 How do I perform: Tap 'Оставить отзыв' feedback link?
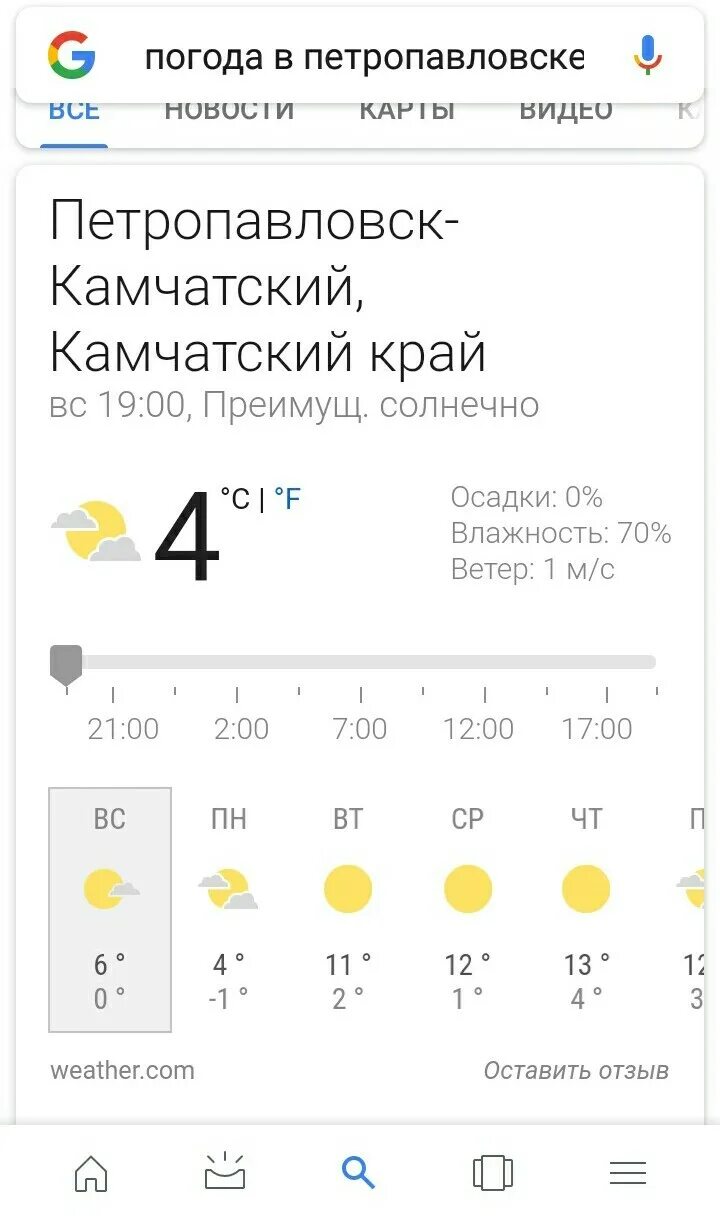tap(576, 1070)
